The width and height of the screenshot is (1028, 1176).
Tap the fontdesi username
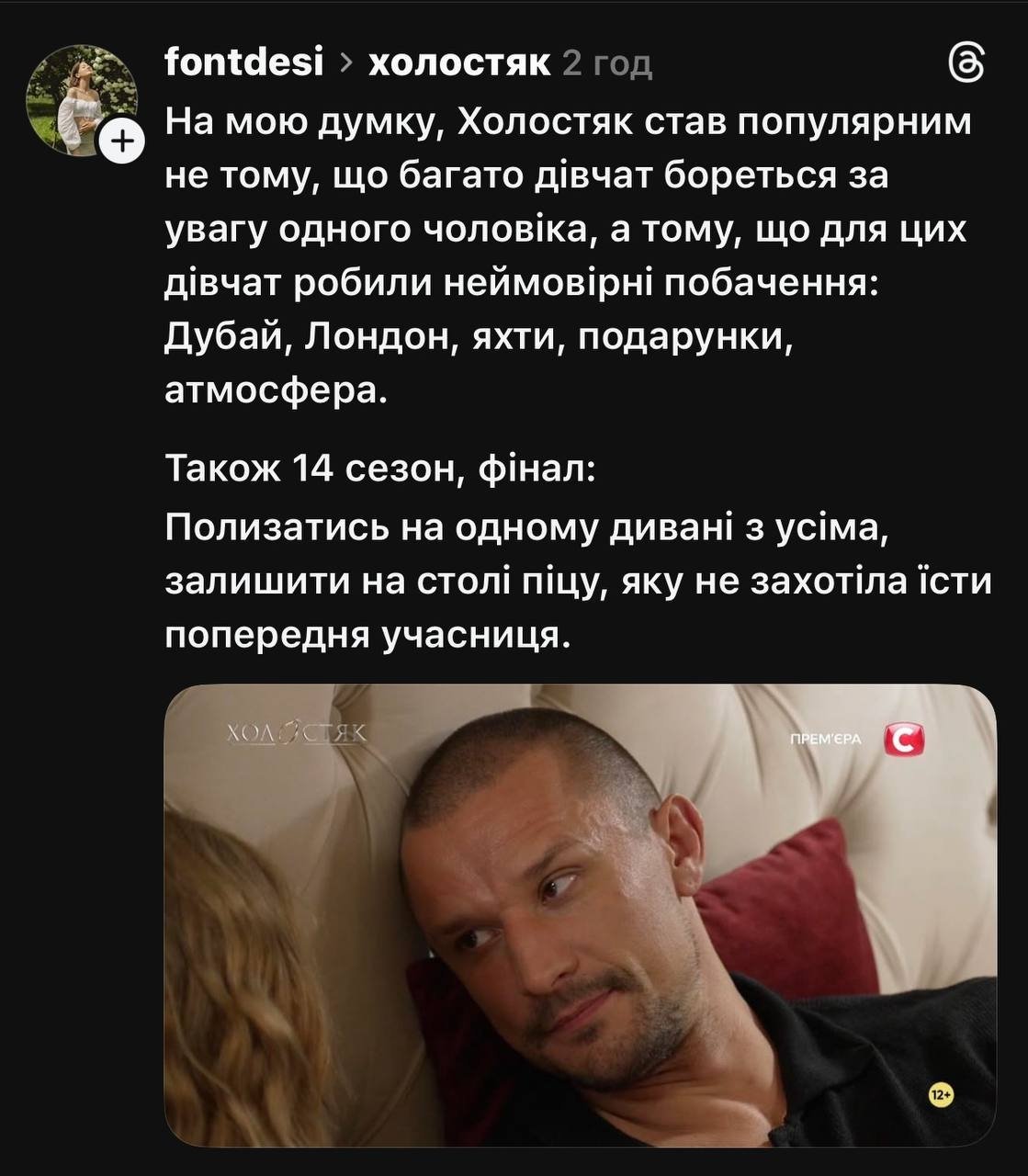coord(243,62)
